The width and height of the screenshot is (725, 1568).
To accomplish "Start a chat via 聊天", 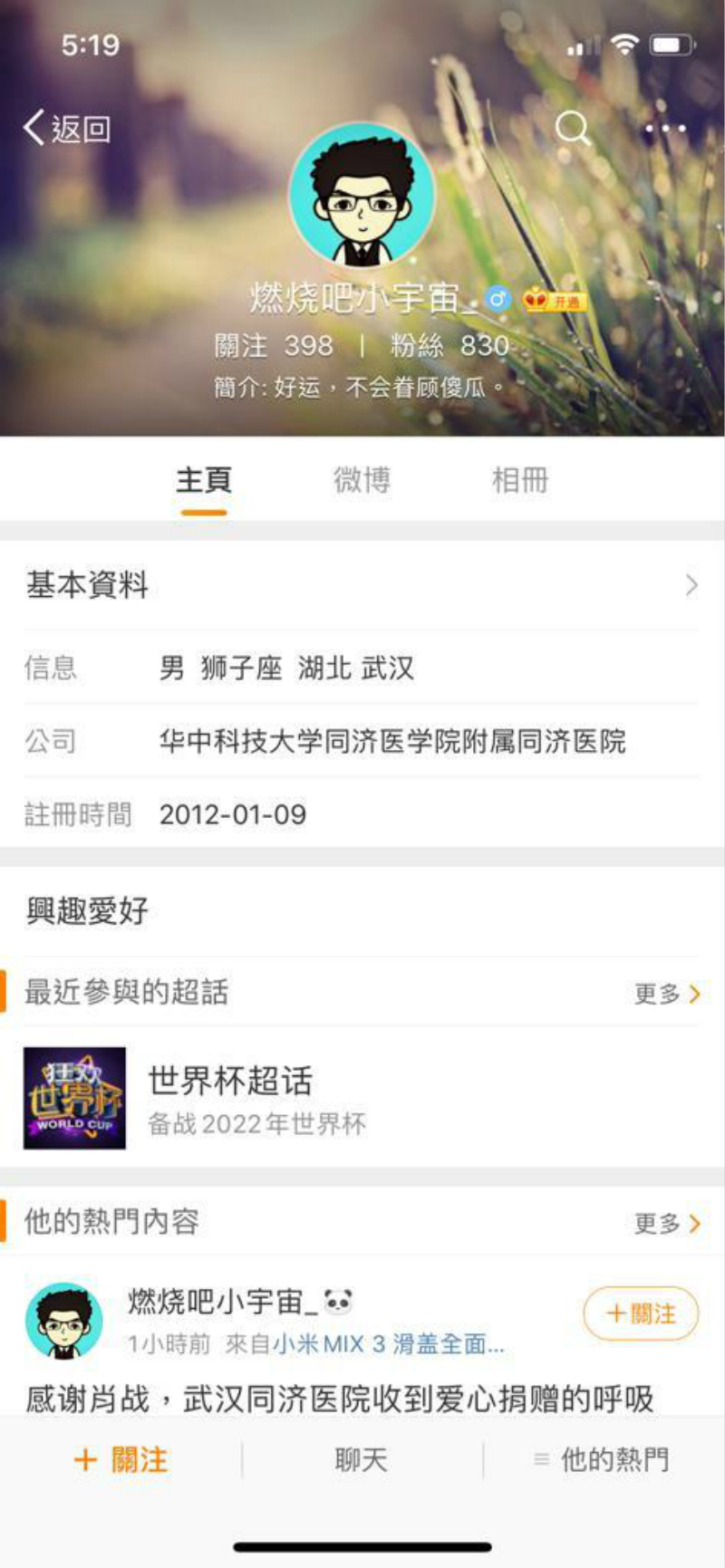I will 362,1460.
